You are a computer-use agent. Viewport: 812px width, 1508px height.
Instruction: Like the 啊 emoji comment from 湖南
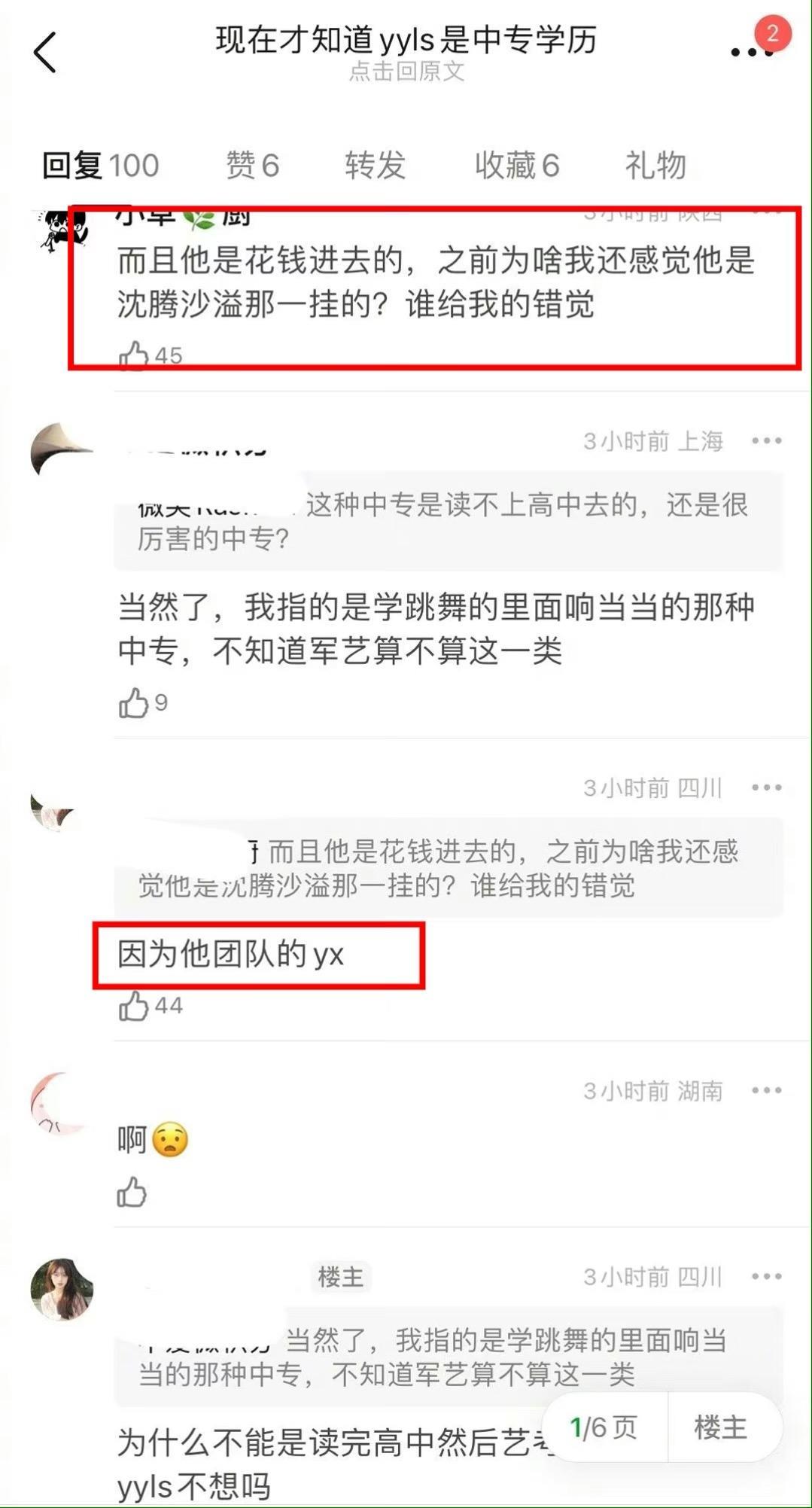[132, 1192]
